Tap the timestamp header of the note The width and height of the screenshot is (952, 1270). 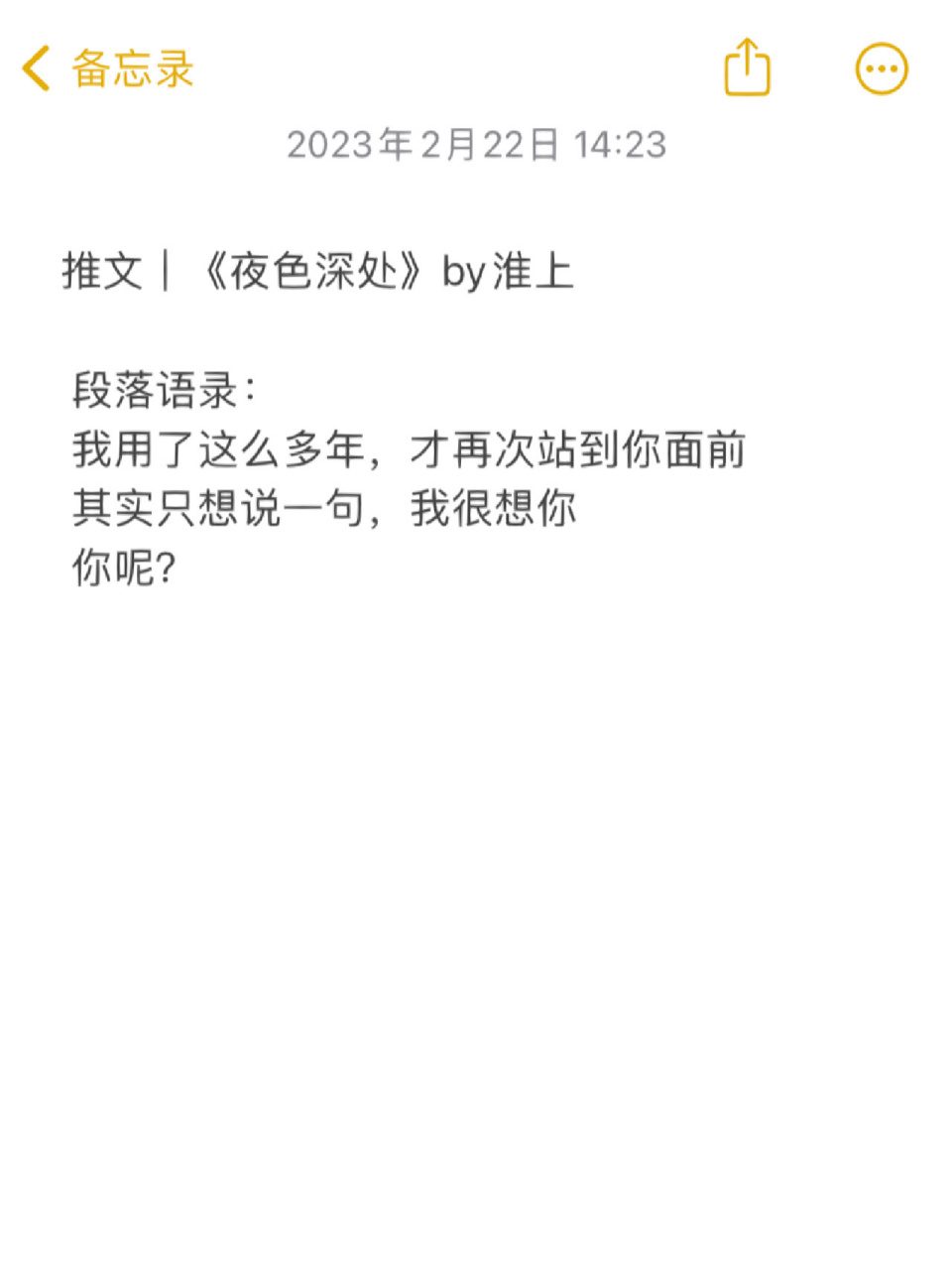tap(477, 145)
